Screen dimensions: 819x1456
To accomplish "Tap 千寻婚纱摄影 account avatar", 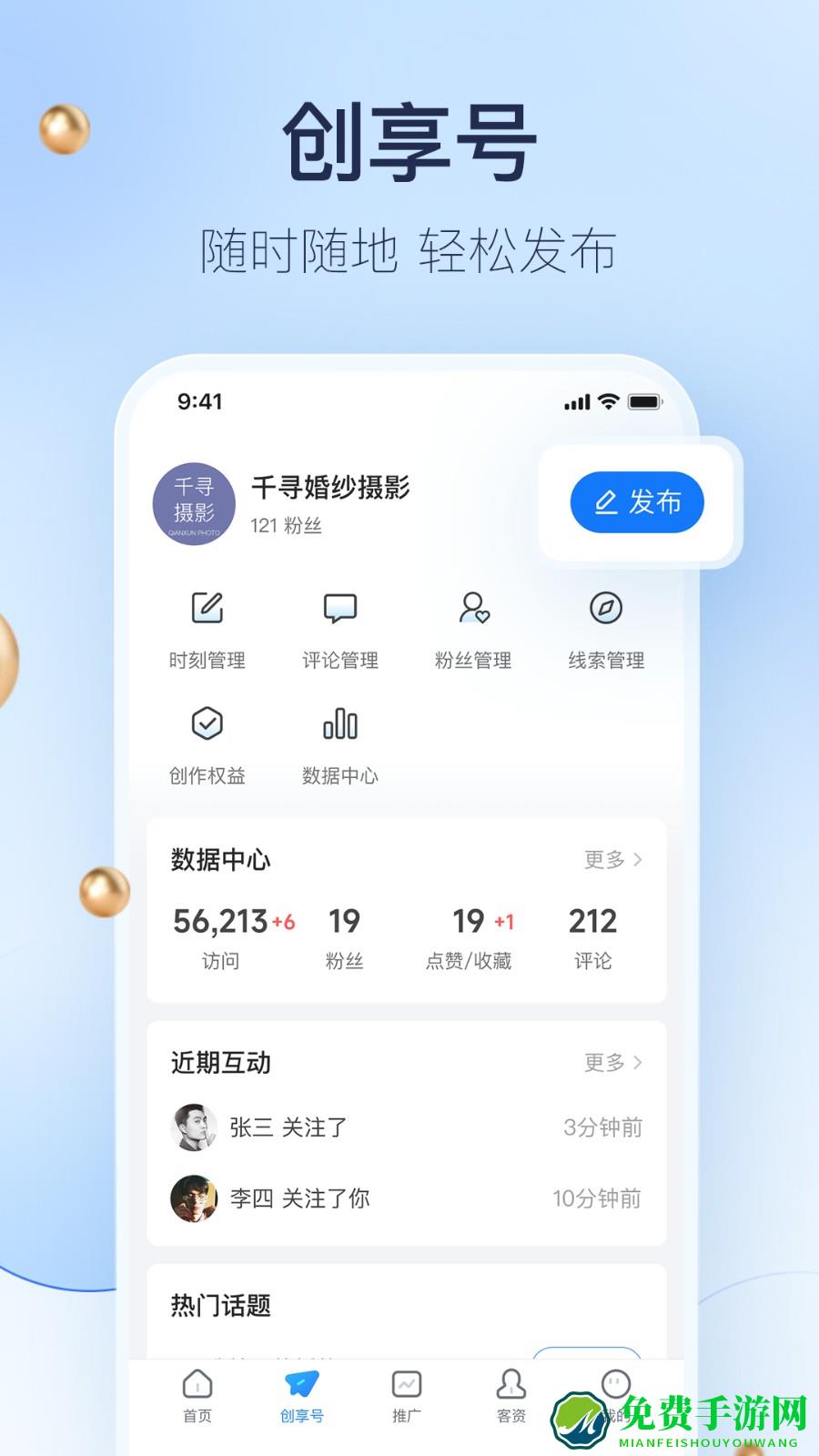I will [x=194, y=504].
